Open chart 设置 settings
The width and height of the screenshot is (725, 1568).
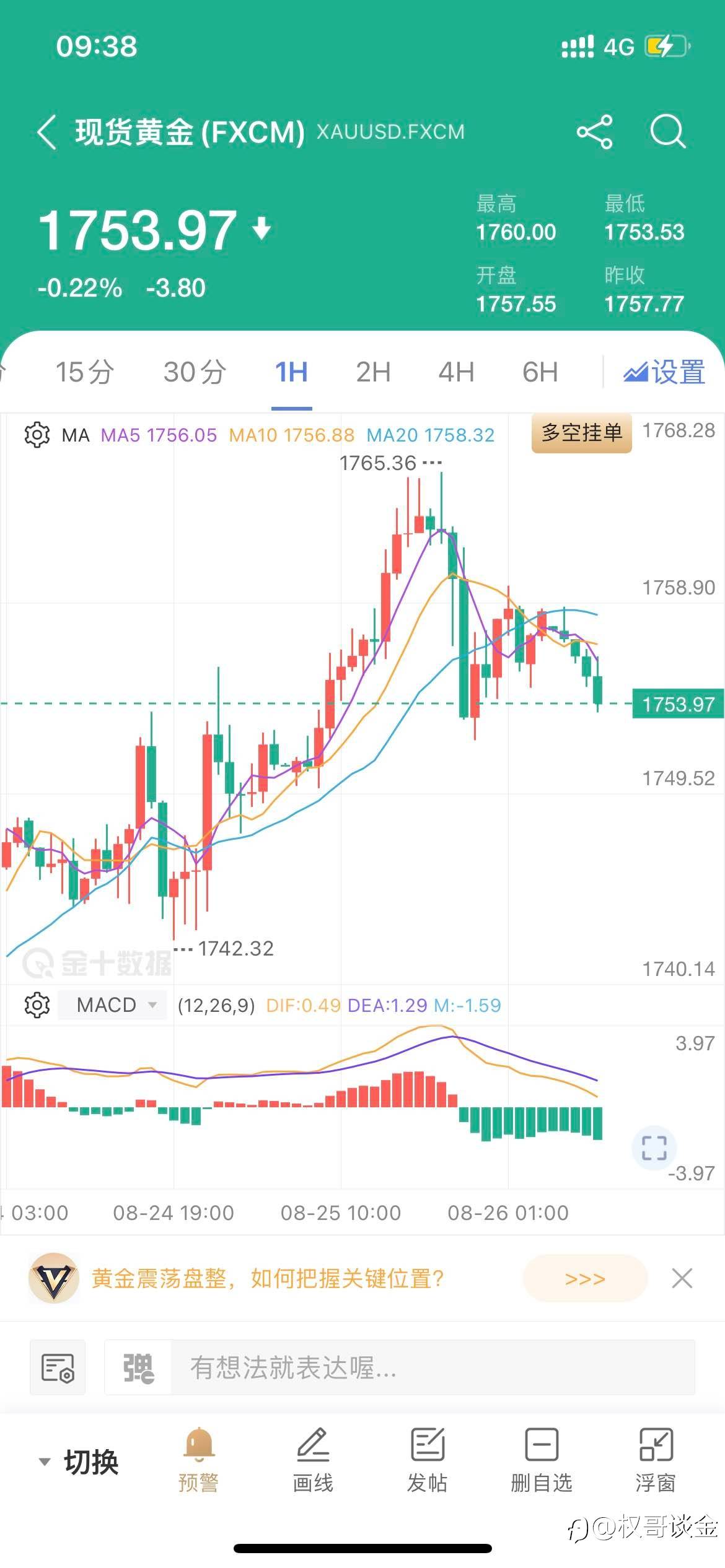(664, 372)
